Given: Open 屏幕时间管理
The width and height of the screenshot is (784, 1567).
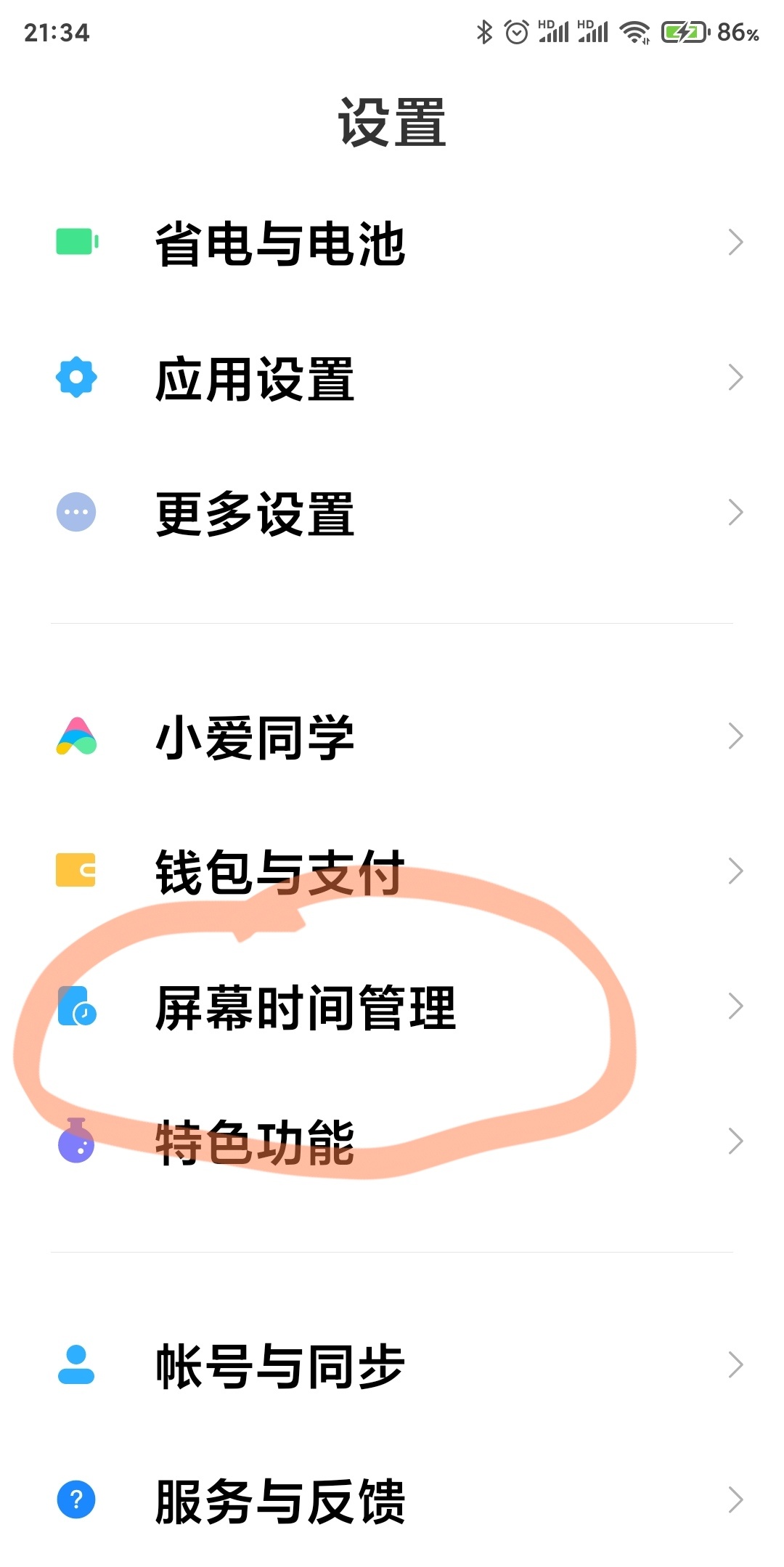Looking at the screenshot, I should [392, 1006].
